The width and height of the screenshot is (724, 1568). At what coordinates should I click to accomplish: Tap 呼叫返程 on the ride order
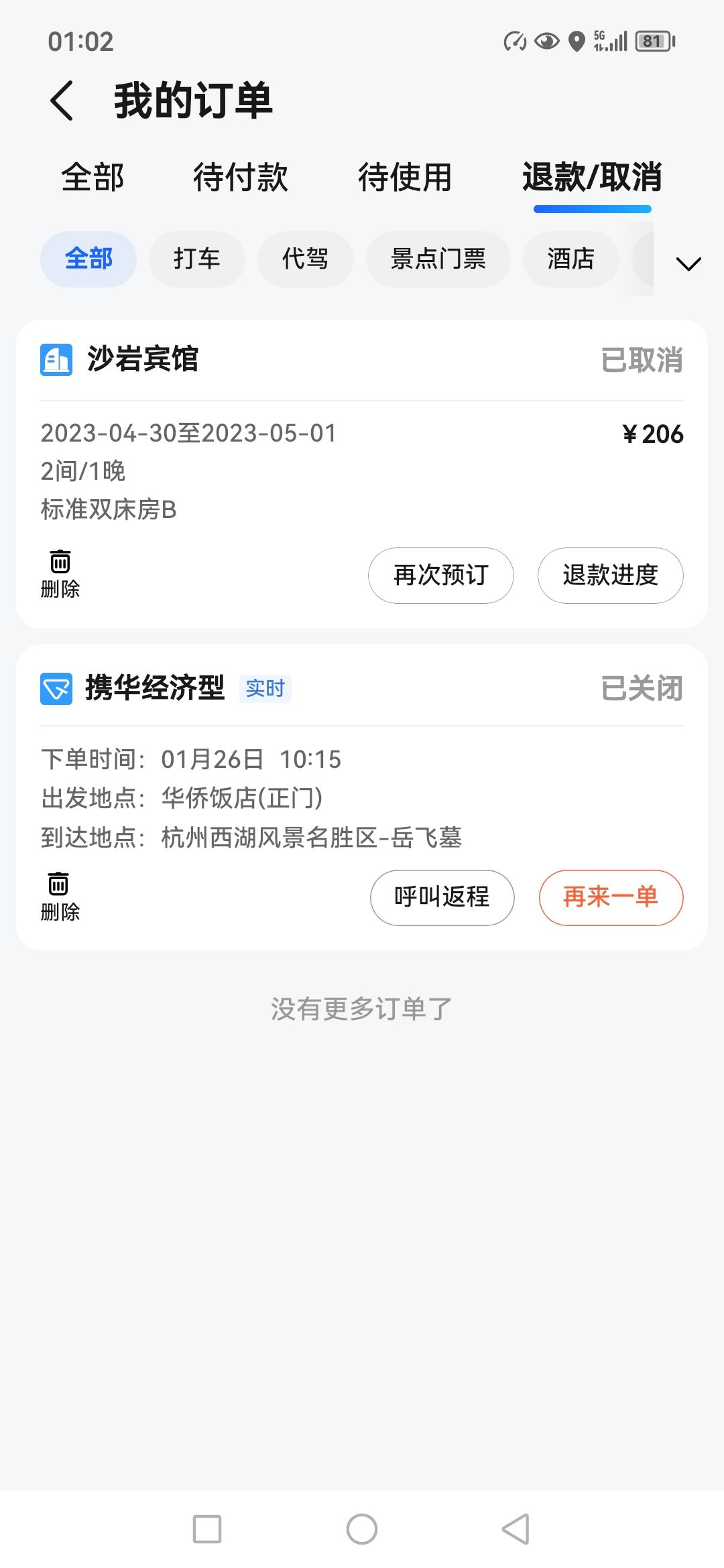[x=442, y=897]
